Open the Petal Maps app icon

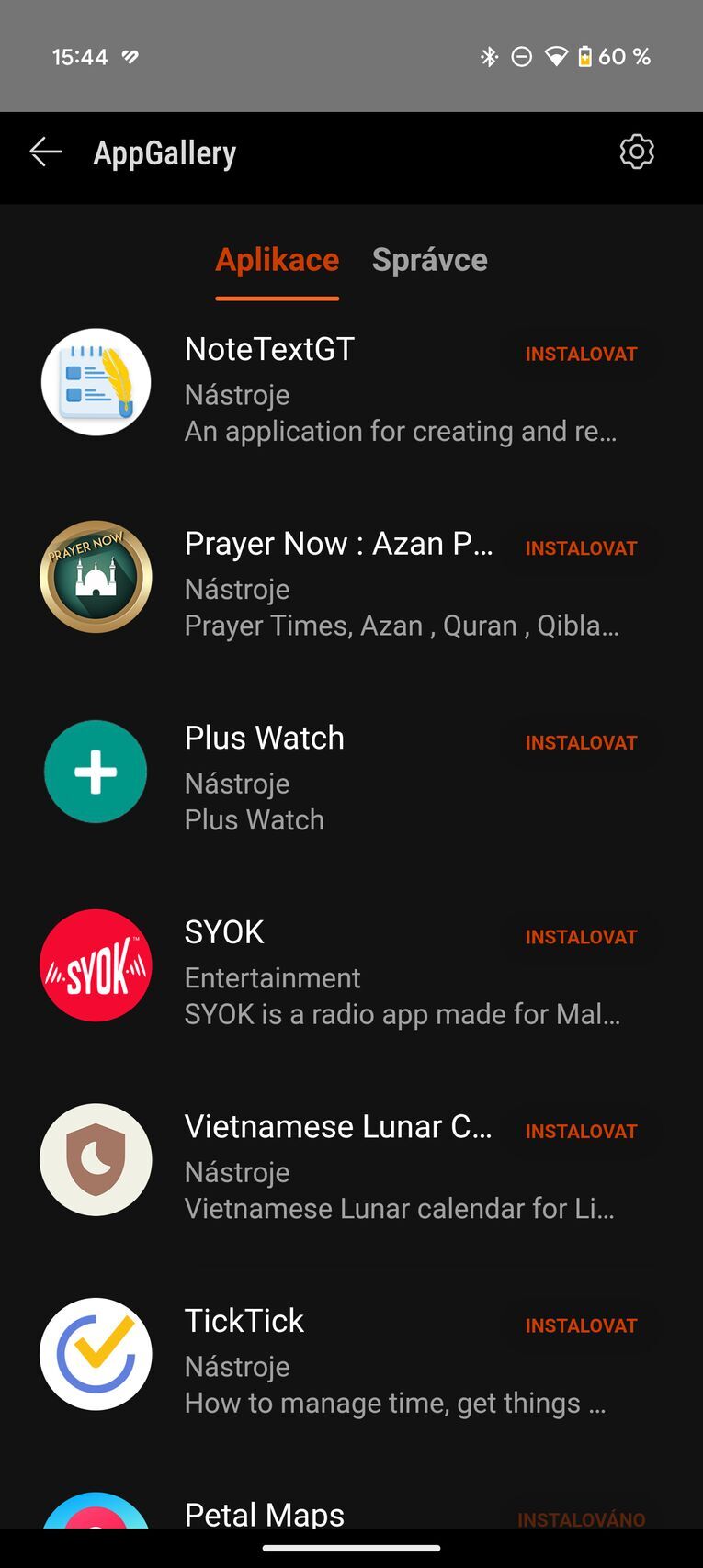pyautogui.click(x=96, y=1514)
